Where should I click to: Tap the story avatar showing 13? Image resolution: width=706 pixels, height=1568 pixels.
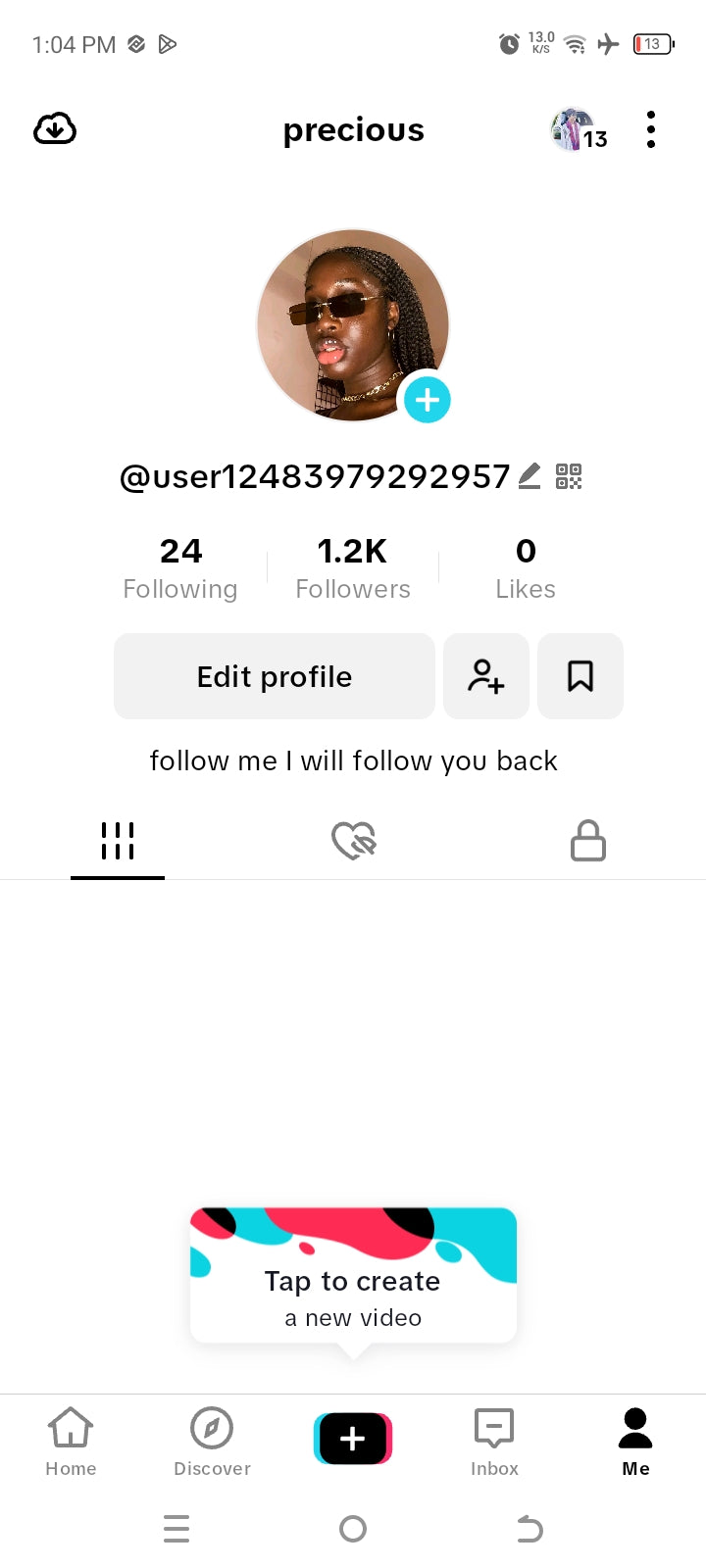click(572, 129)
